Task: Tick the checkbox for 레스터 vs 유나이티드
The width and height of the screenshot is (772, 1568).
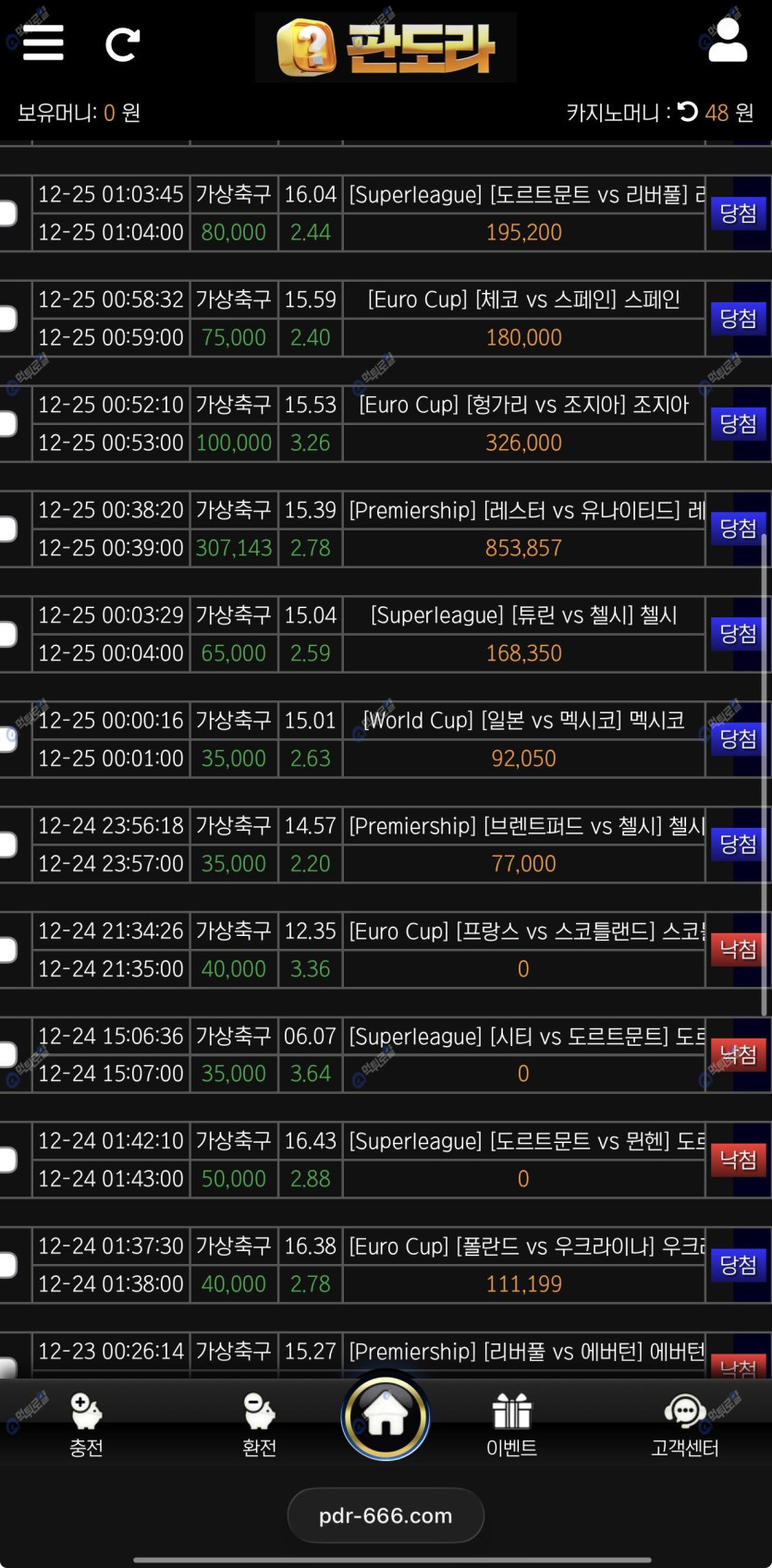Action: [x=7, y=529]
